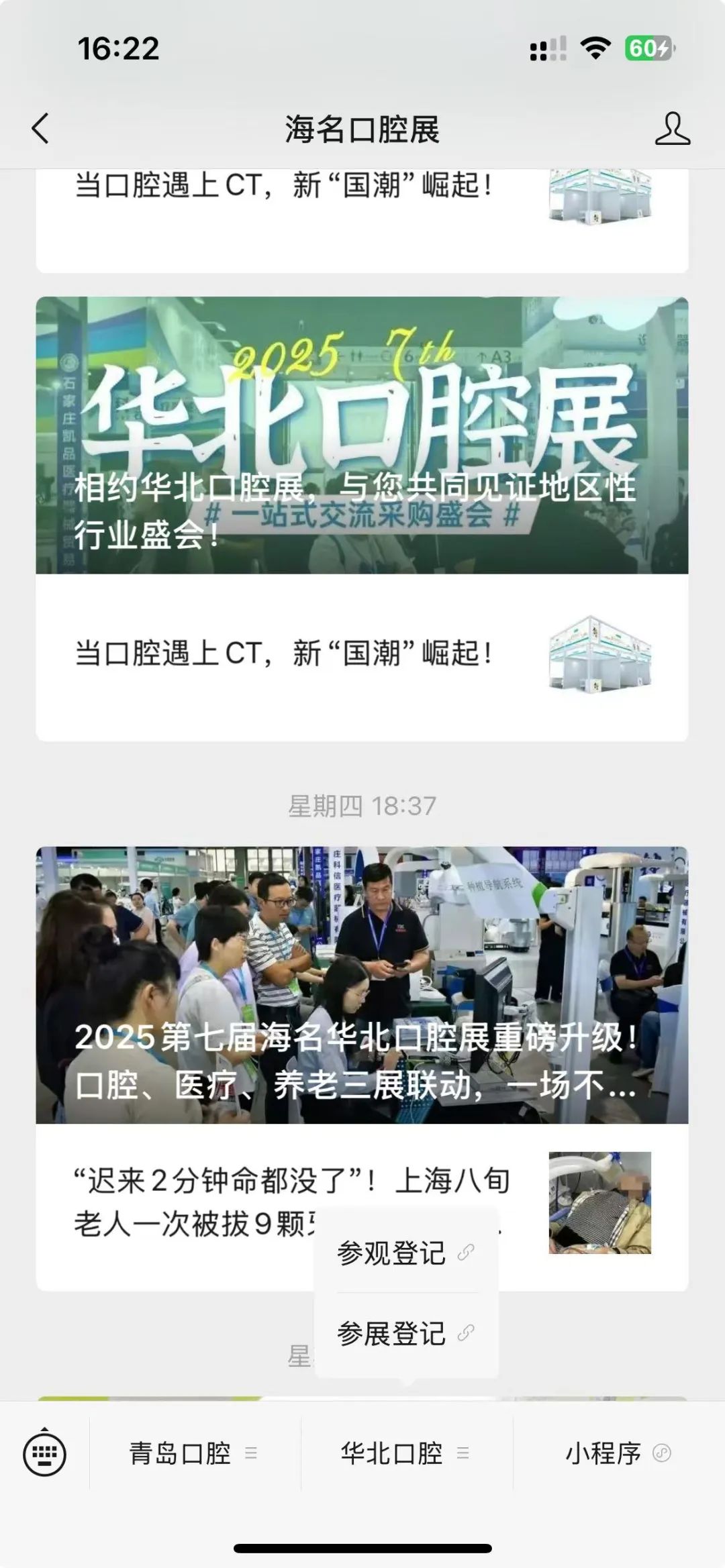Go back from 海名口腔展 account
The height and width of the screenshot is (1568, 725).
pyautogui.click(x=40, y=128)
